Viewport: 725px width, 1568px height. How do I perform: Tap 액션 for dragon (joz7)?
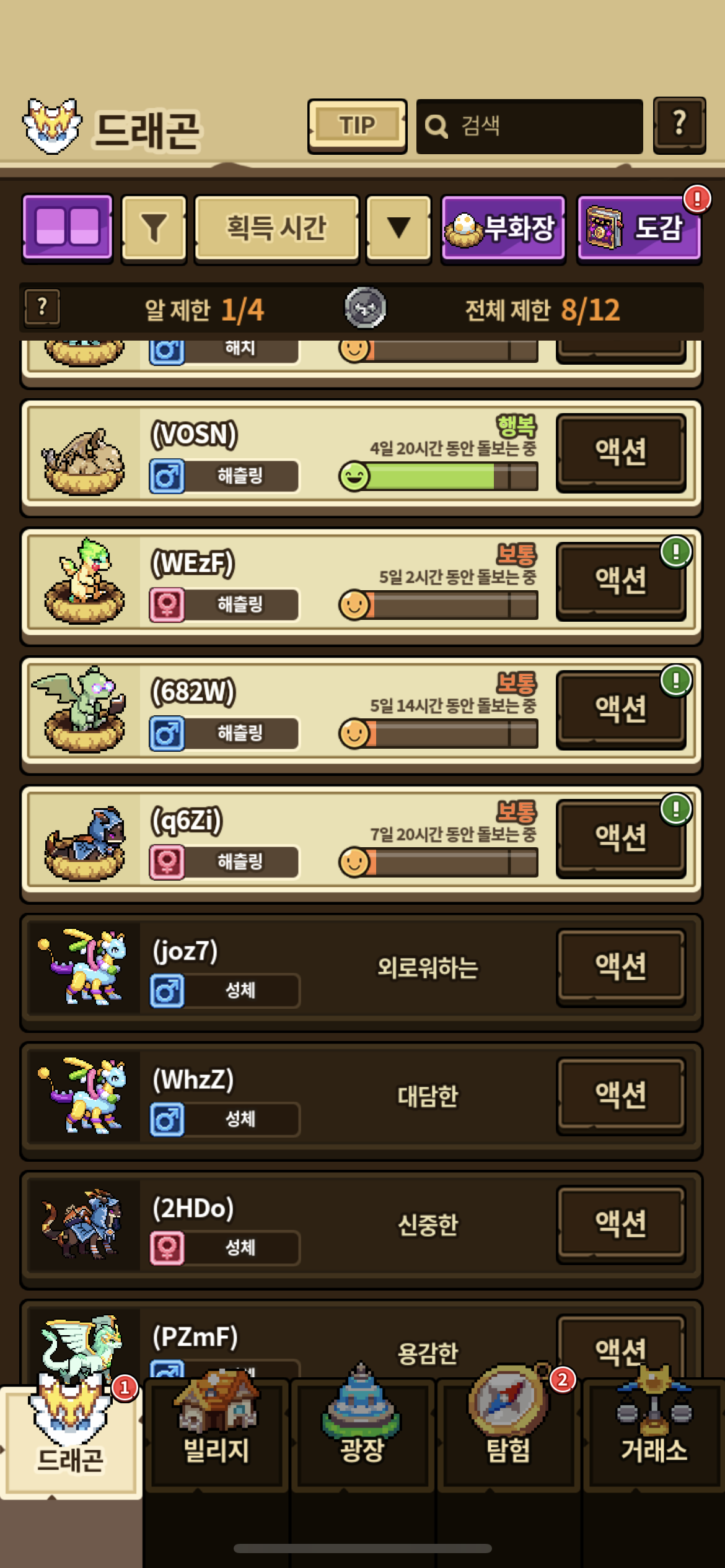[x=621, y=967]
